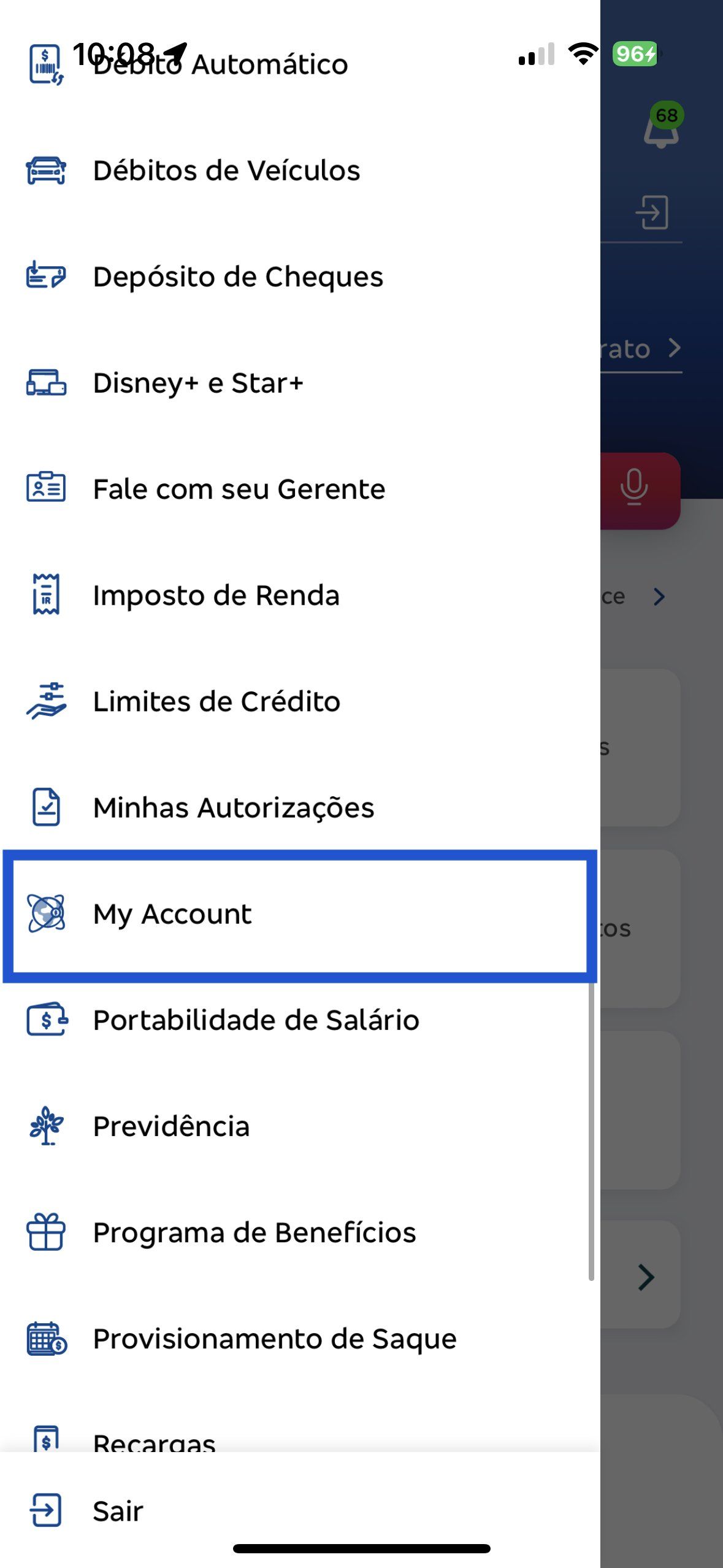Open Débitos de Veículos
723x1568 pixels.
[300, 171]
